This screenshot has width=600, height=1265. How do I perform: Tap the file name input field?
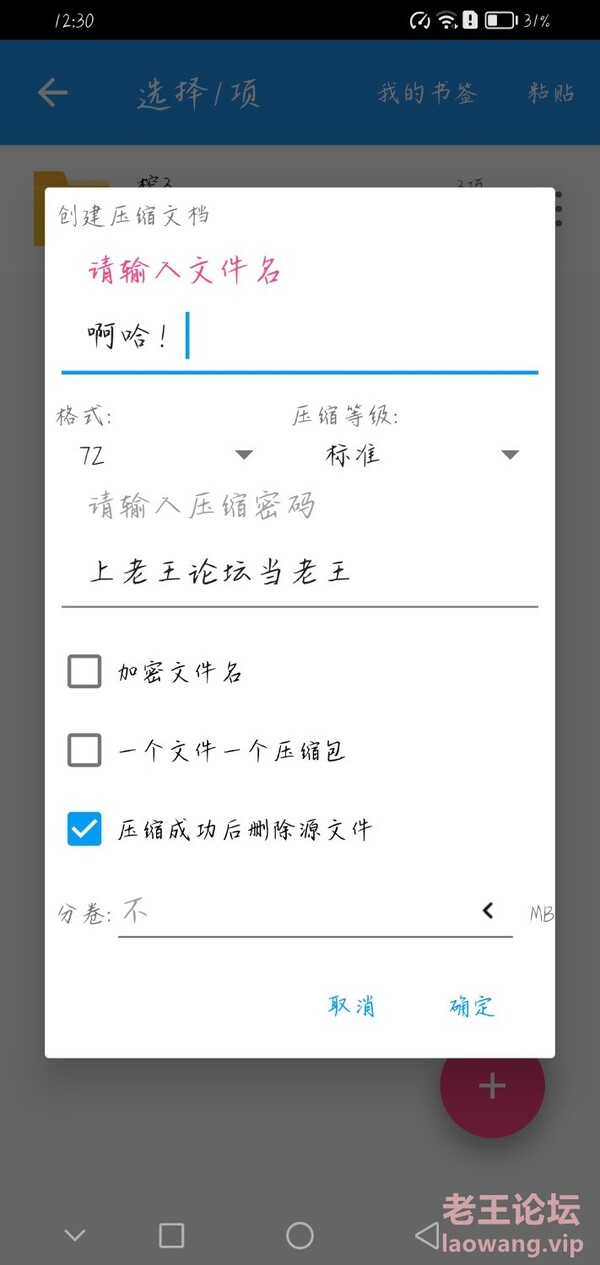(x=300, y=338)
